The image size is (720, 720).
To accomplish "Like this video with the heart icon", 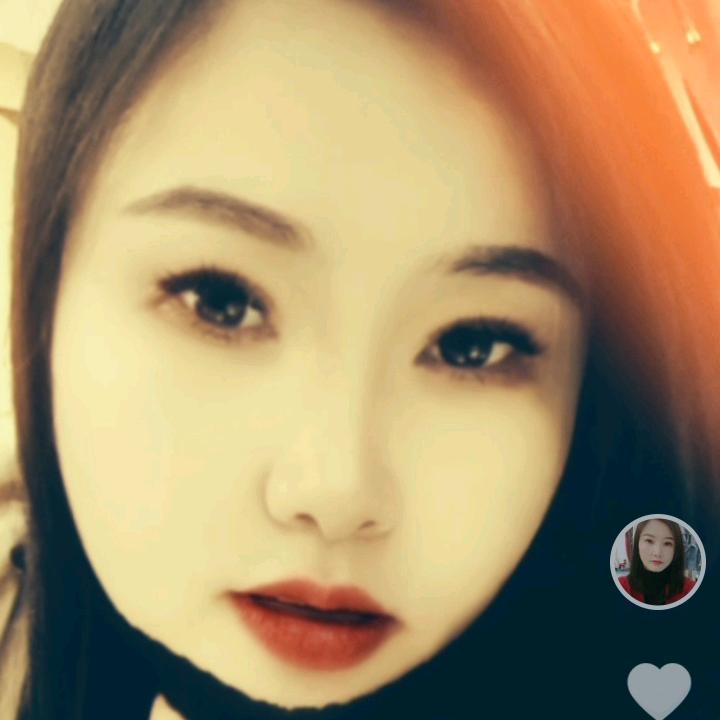I will click(x=659, y=689).
